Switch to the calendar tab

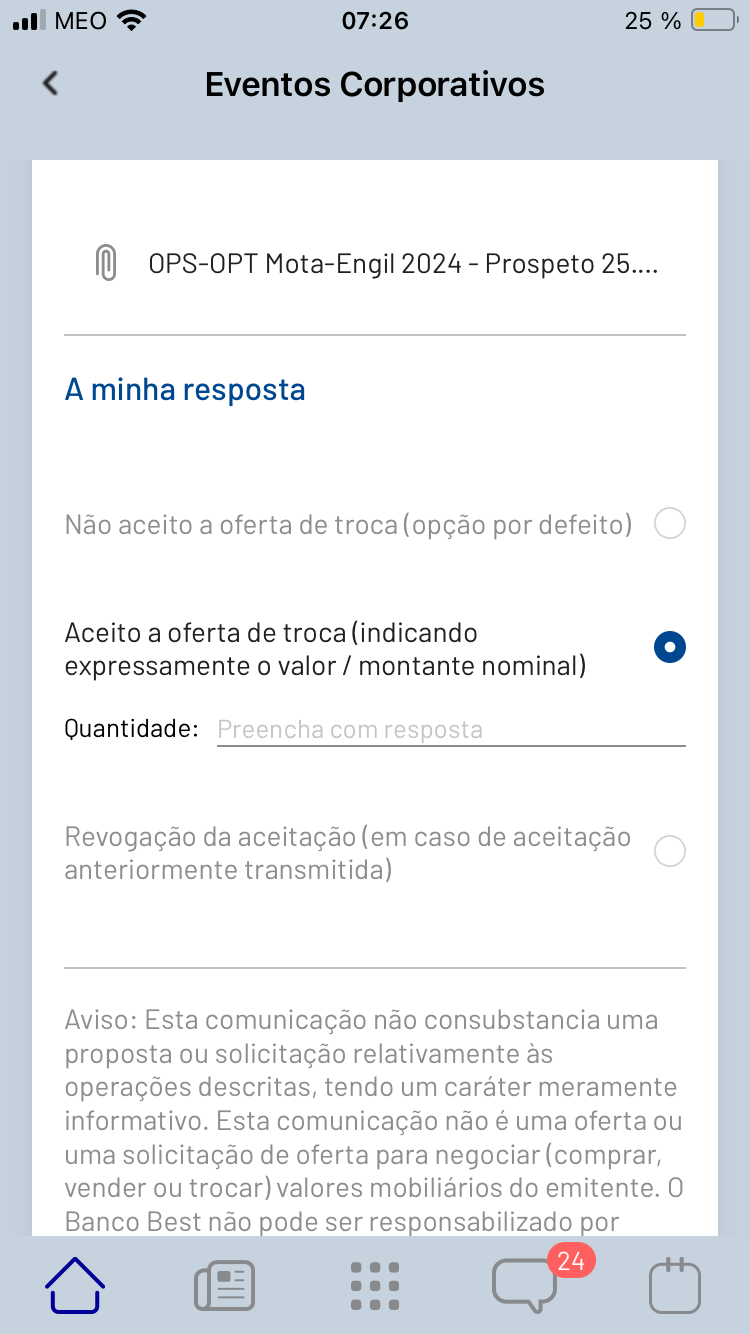(x=675, y=1284)
